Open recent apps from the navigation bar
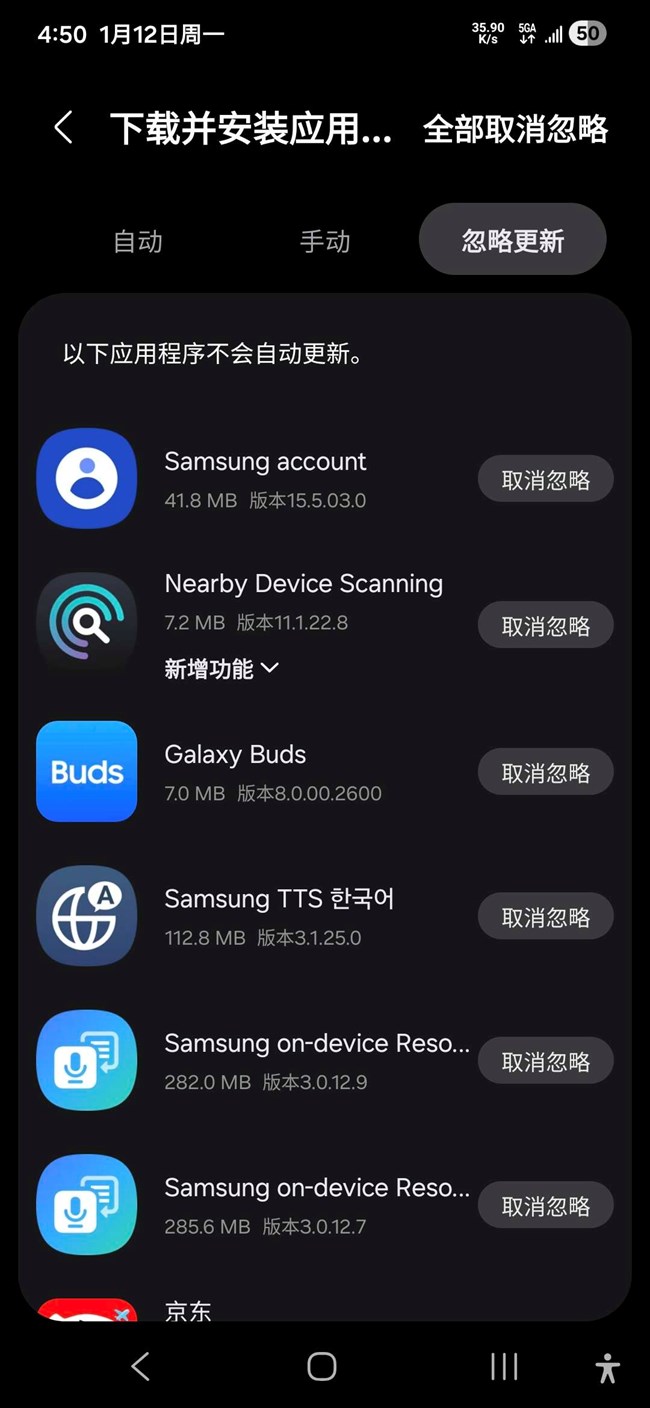The image size is (650, 1408). click(x=503, y=1366)
